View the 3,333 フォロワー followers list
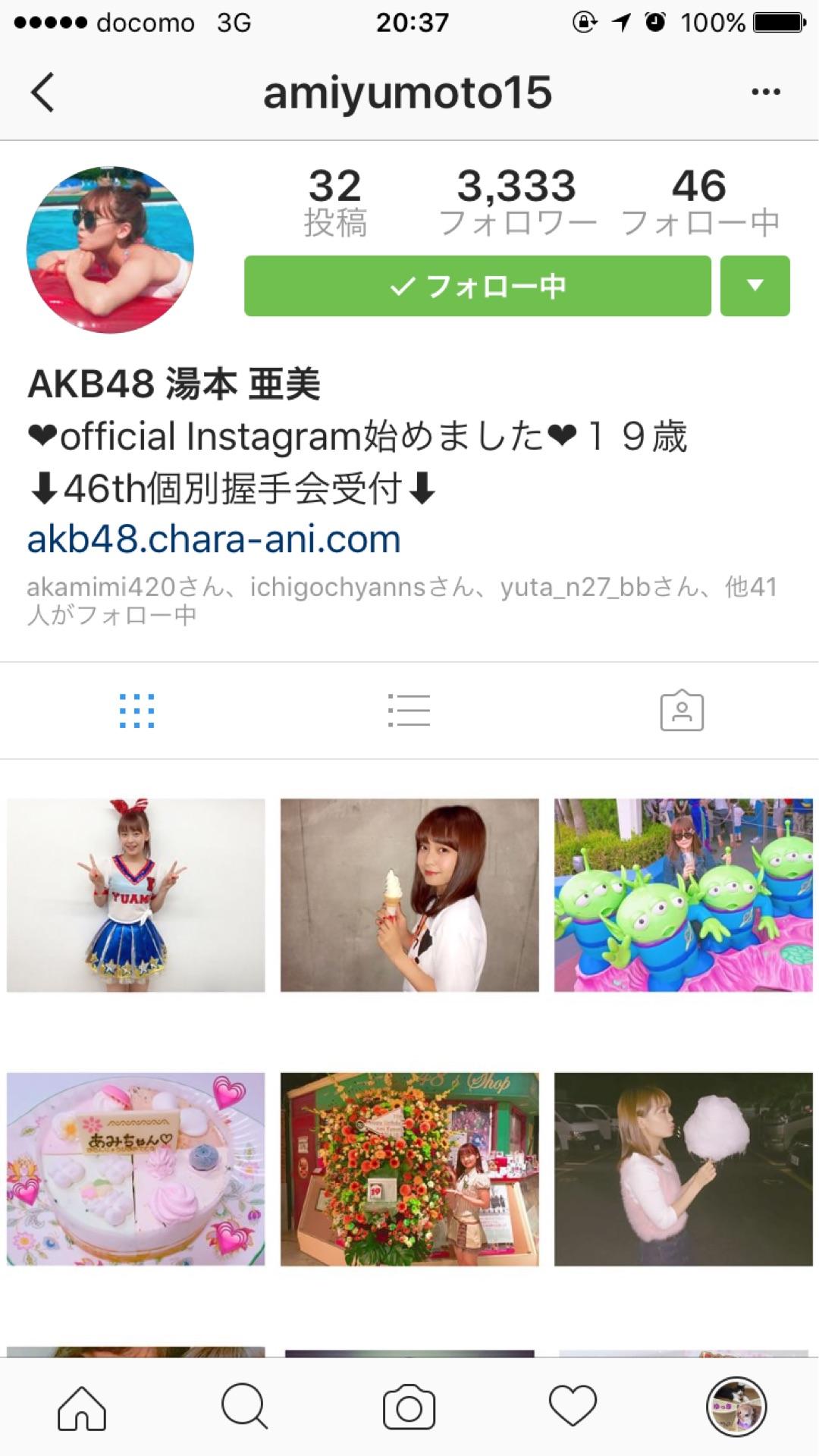819x1456 pixels. pyautogui.click(x=517, y=202)
